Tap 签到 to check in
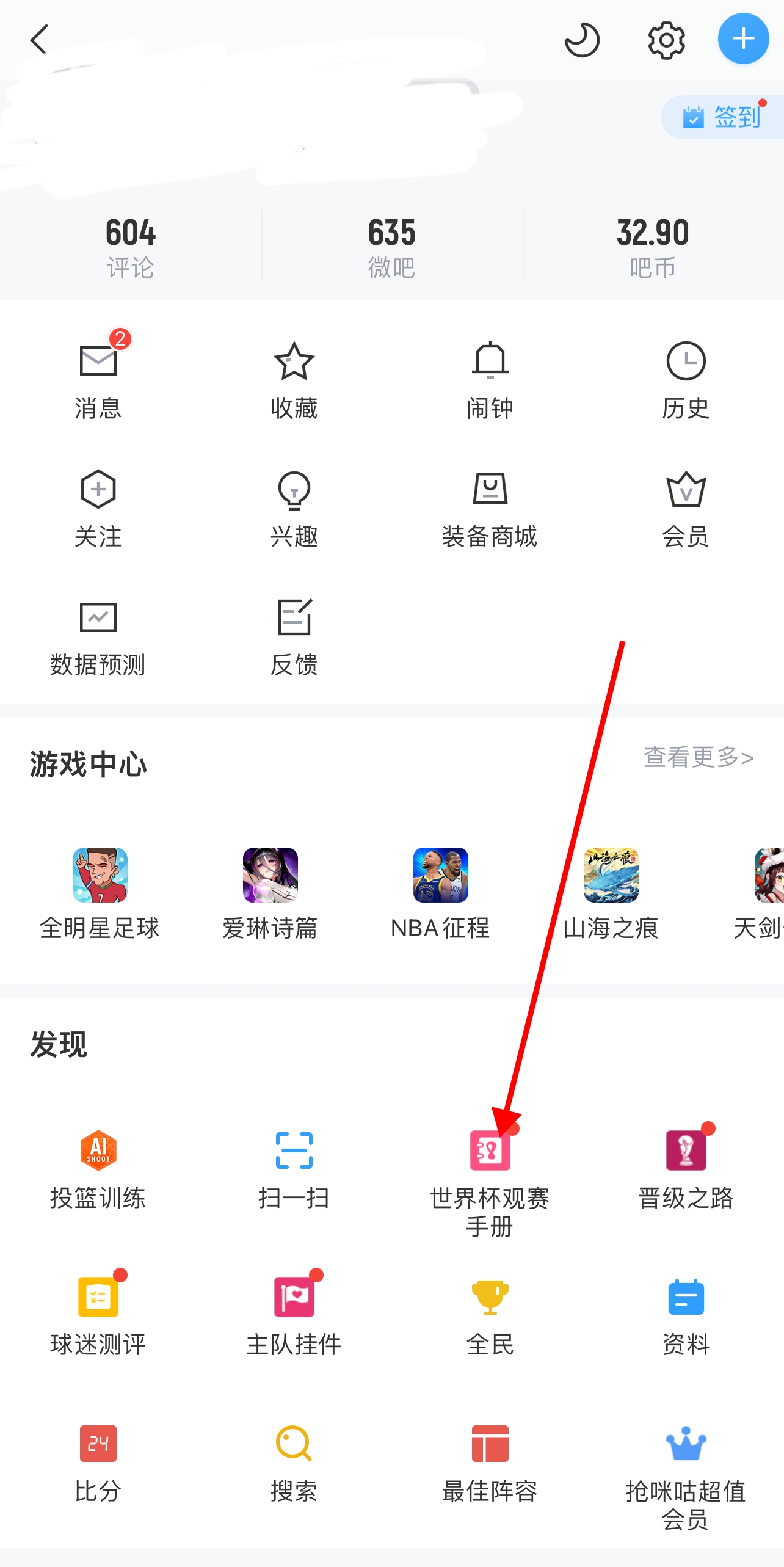Viewport: 784px width, 1567px height. coord(723,117)
